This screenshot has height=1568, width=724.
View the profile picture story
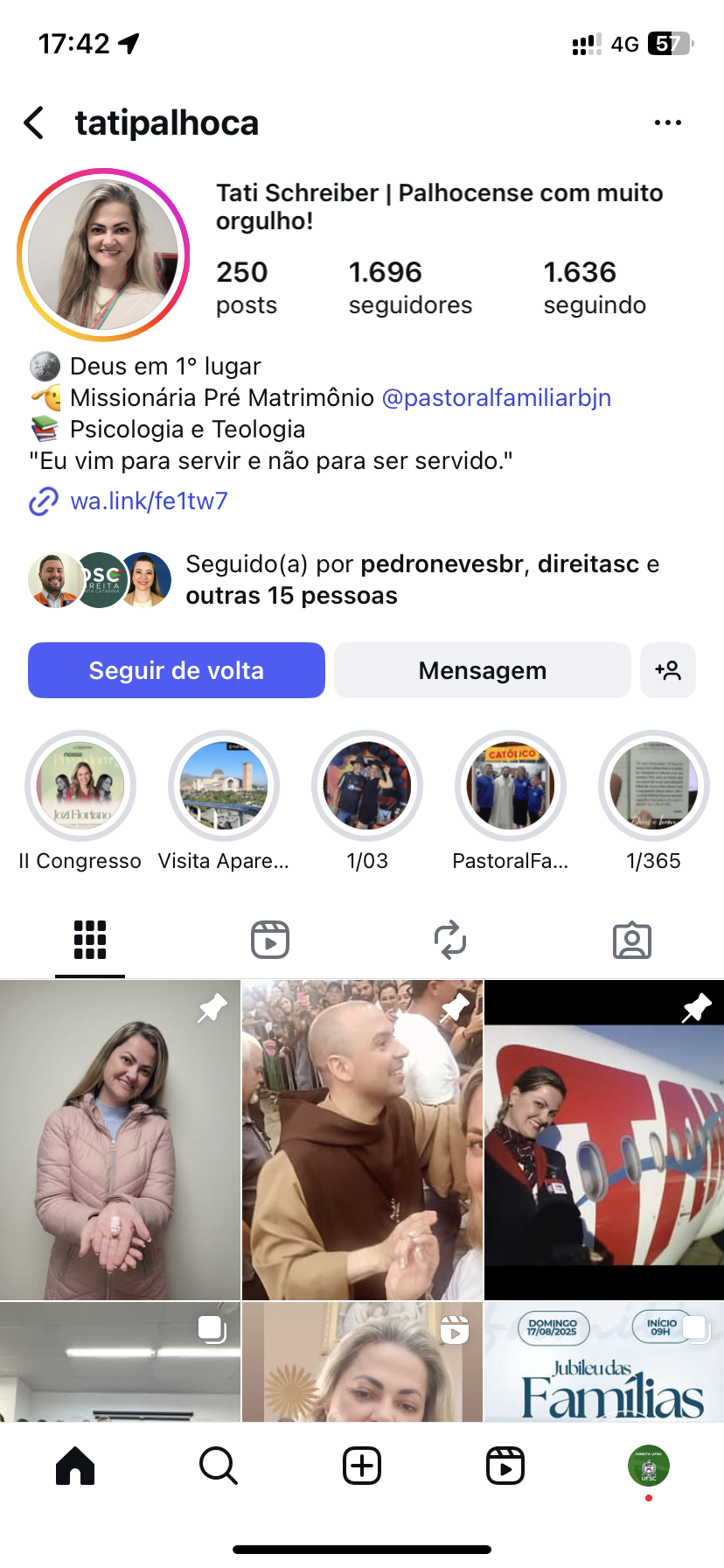[x=103, y=255]
